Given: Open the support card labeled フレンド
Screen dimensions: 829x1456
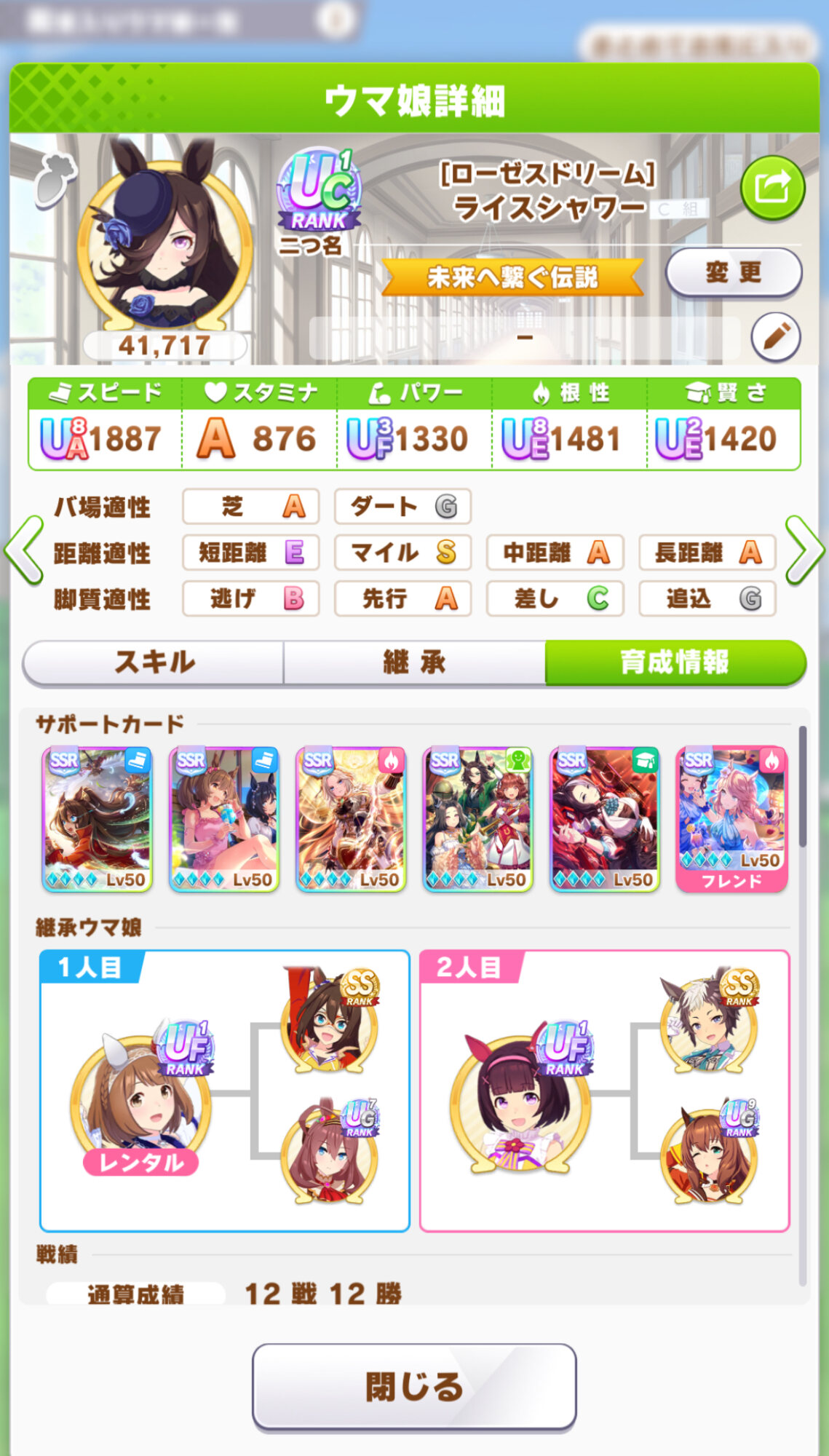Looking at the screenshot, I should coord(731,818).
